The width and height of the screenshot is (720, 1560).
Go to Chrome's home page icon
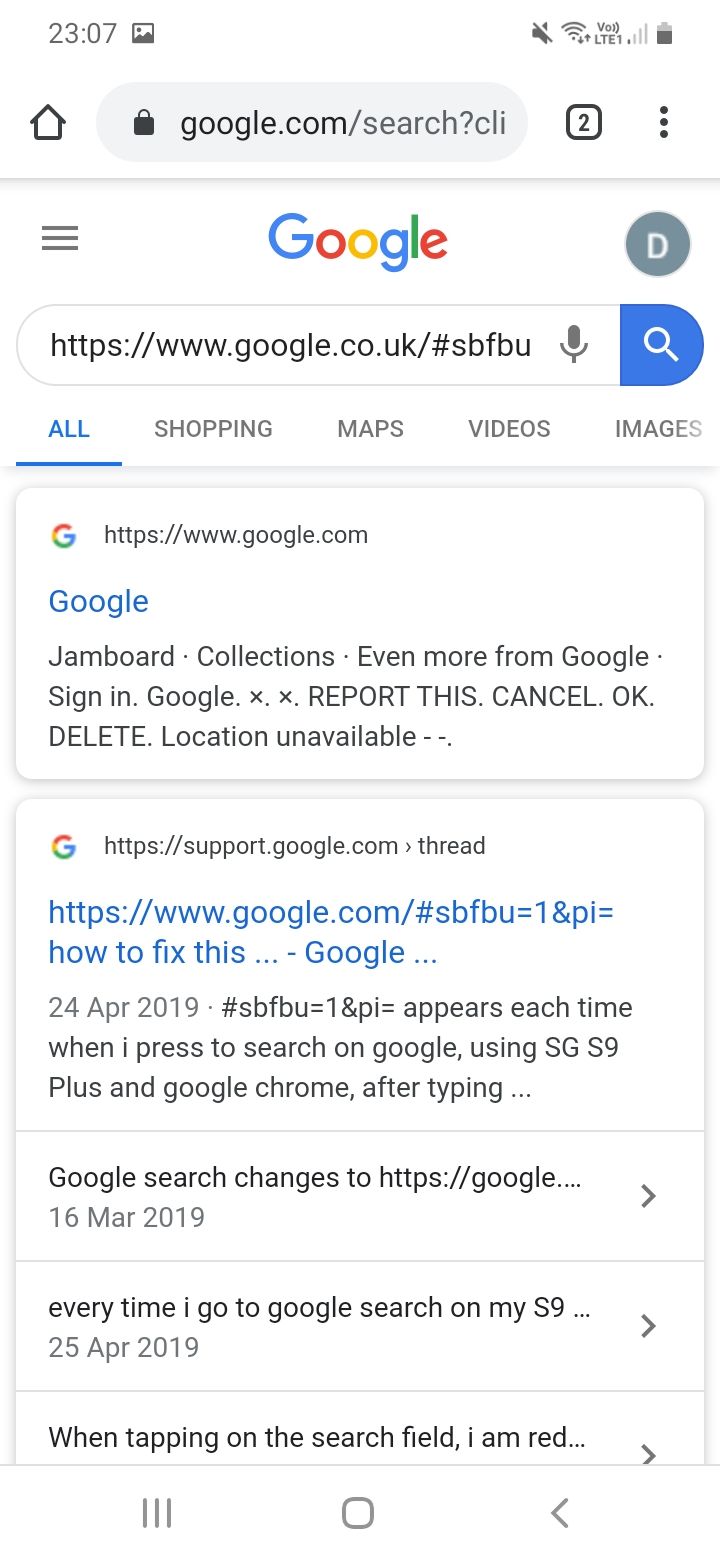tap(48, 123)
